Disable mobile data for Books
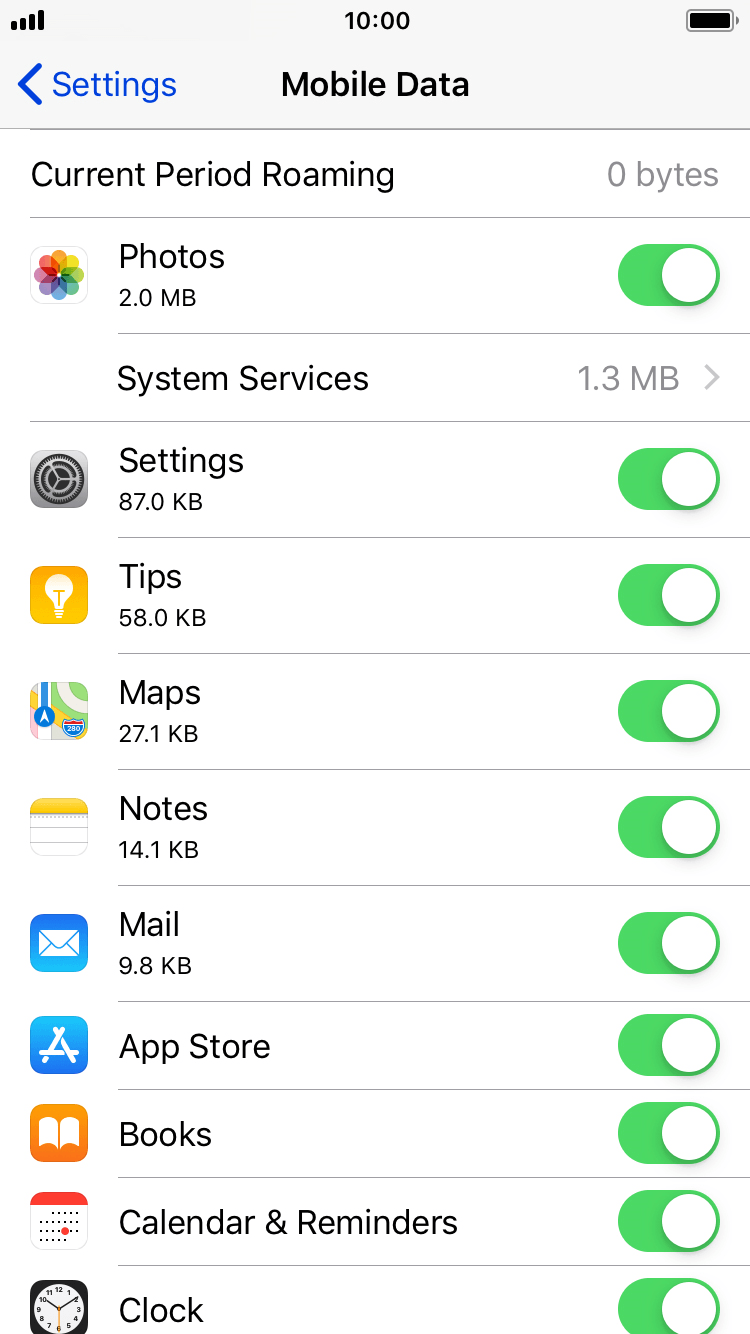Viewport: 750px width, 1334px height. point(669,1133)
